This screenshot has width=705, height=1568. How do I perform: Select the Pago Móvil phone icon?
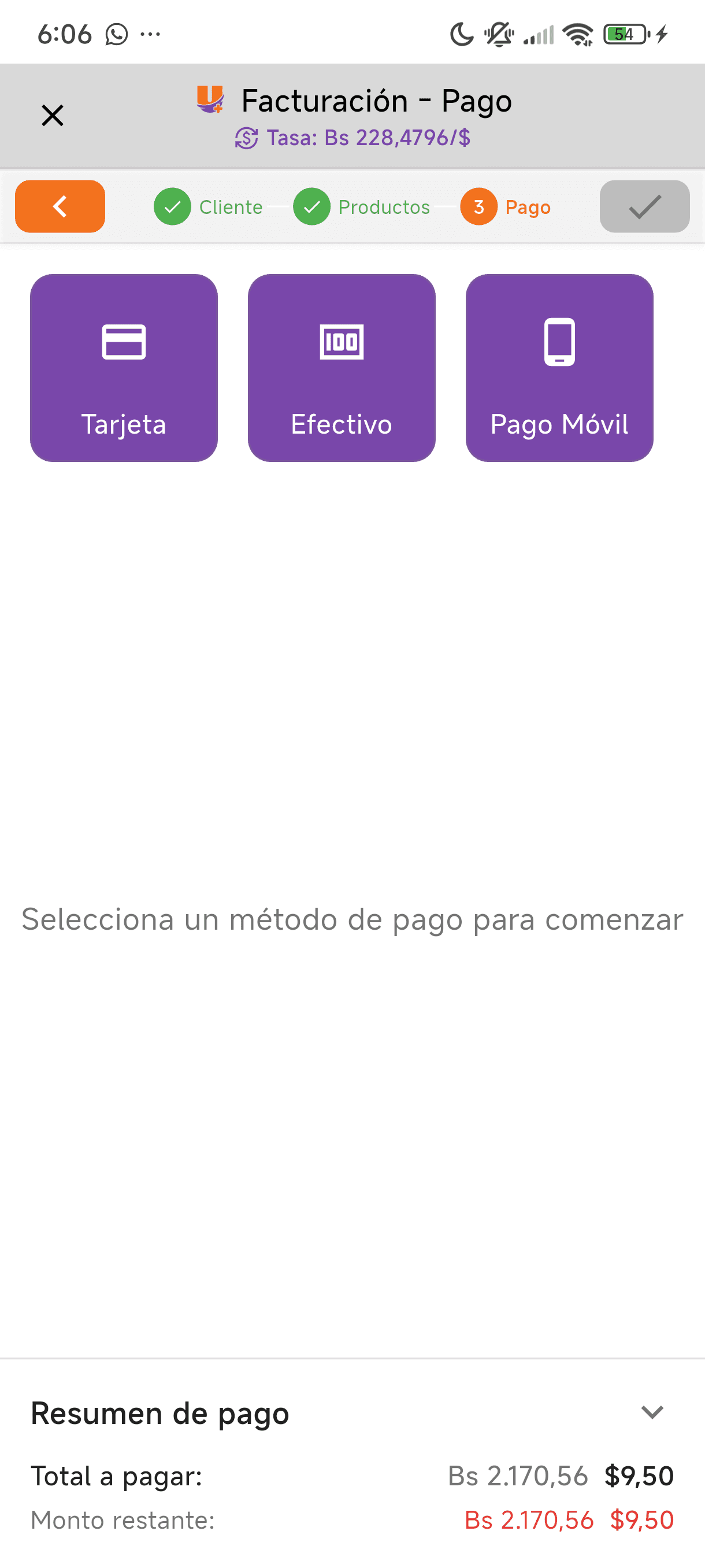pos(558,342)
